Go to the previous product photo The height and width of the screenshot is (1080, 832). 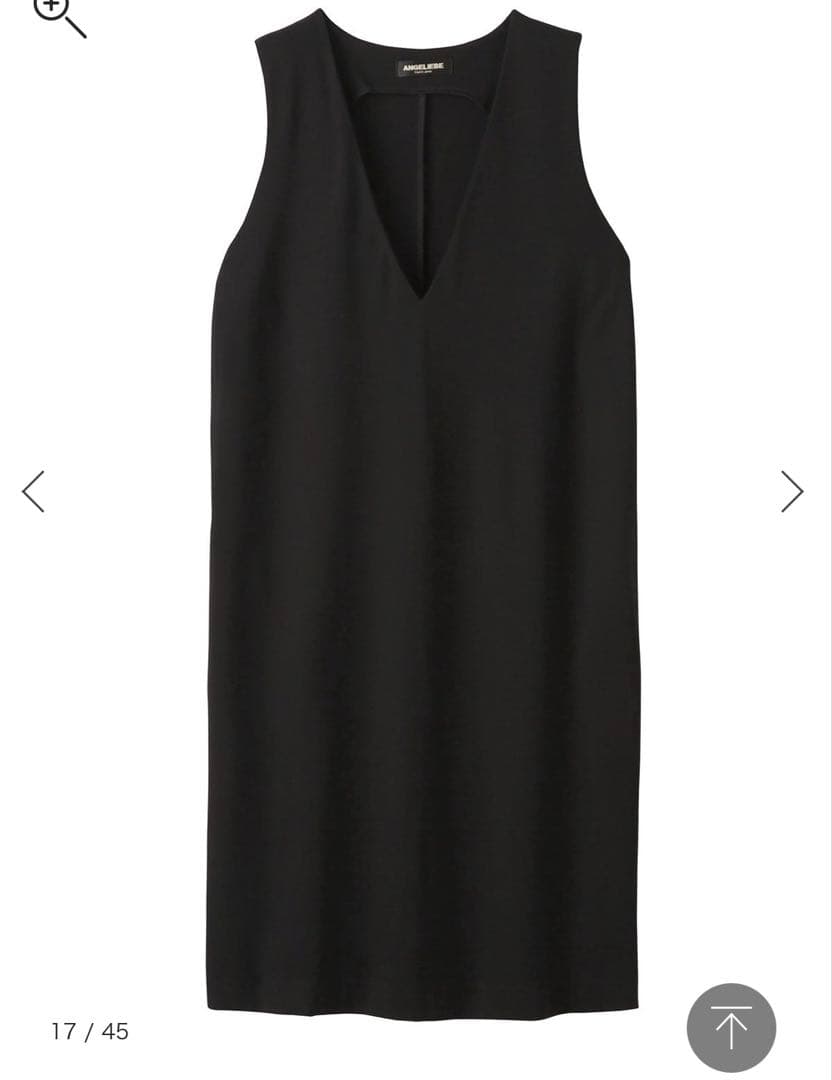[33, 491]
